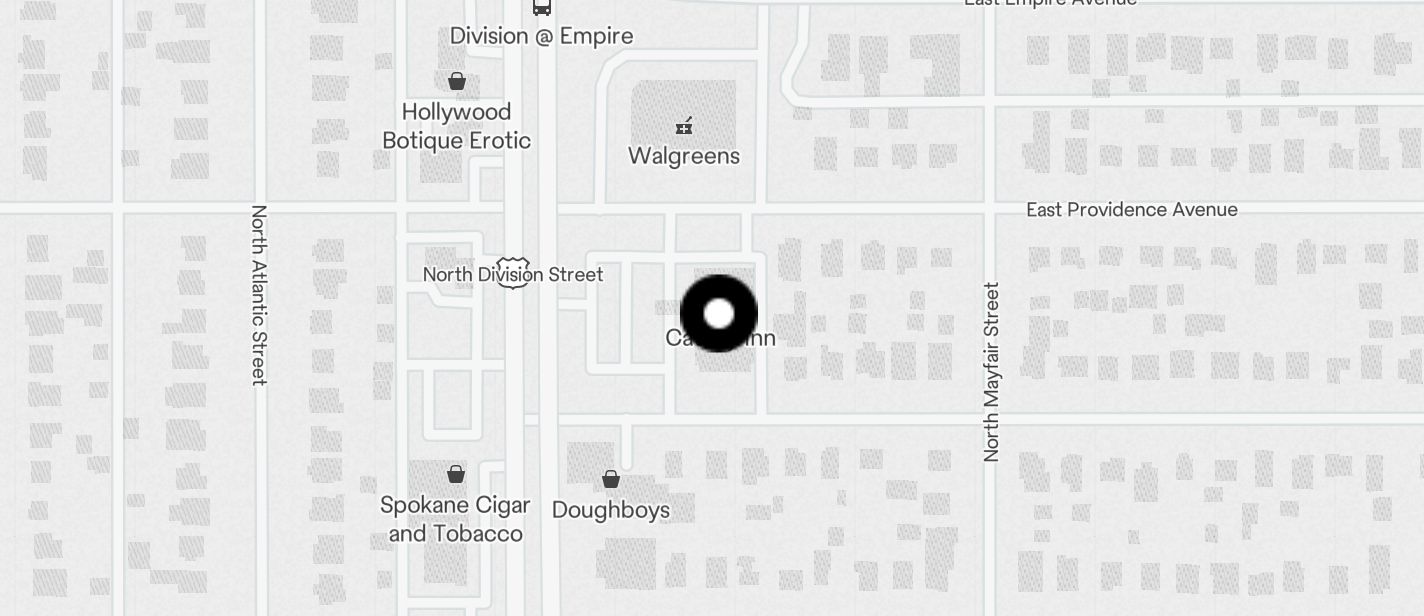Viewport: 1424px width, 616px height.
Task: Open the Doughboys place marker
Action: point(611,480)
